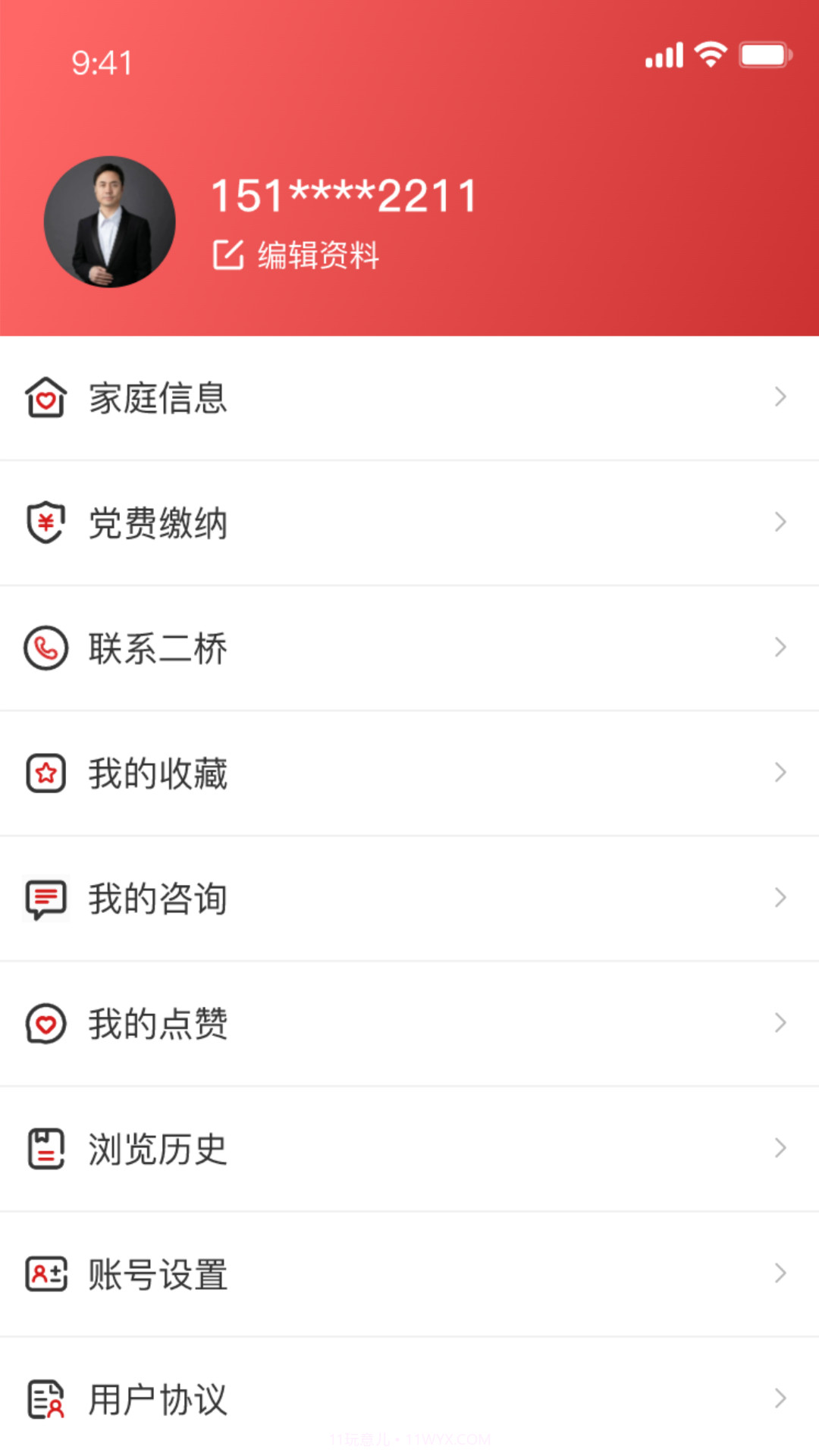Open 用户协议 via its right chevron
This screenshot has width=819, height=1456.
click(x=781, y=1399)
